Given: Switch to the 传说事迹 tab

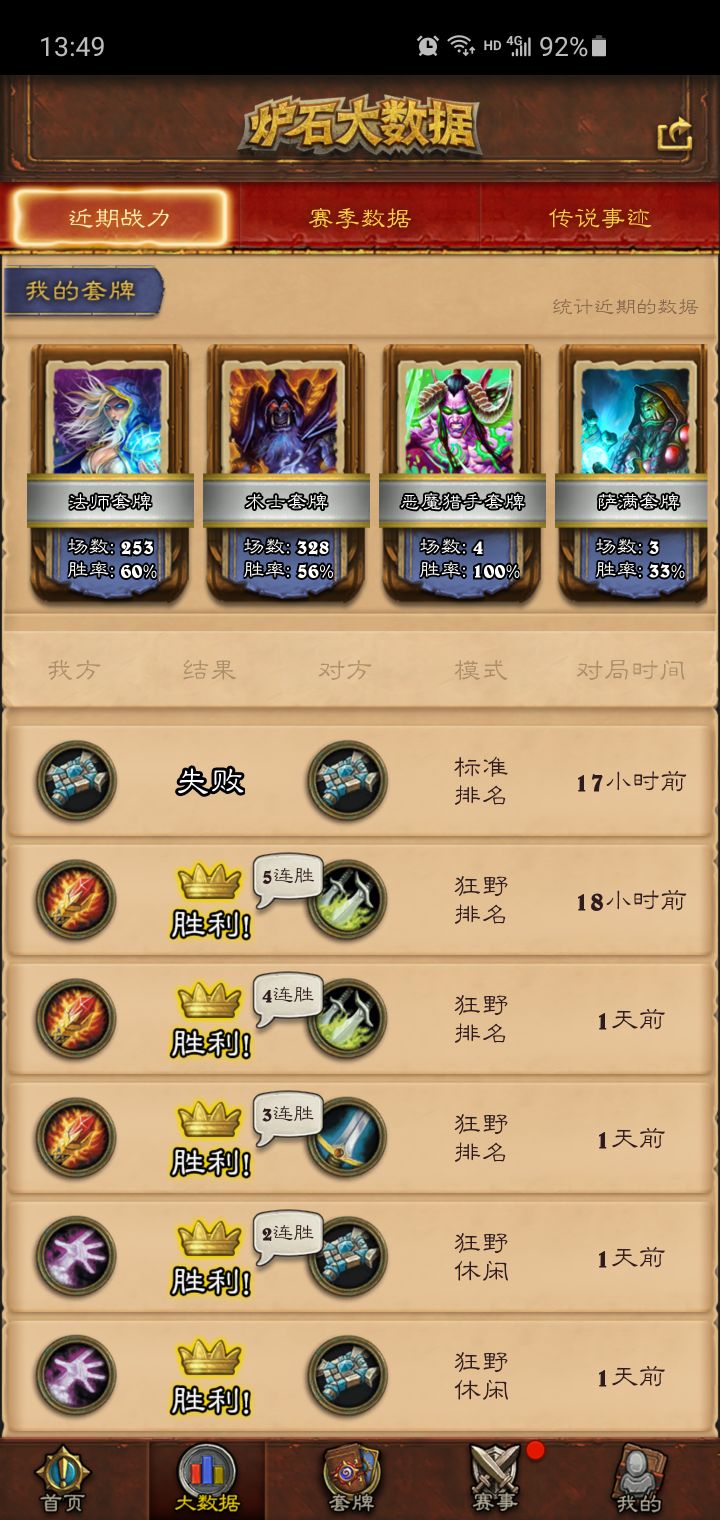Looking at the screenshot, I should [600, 218].
